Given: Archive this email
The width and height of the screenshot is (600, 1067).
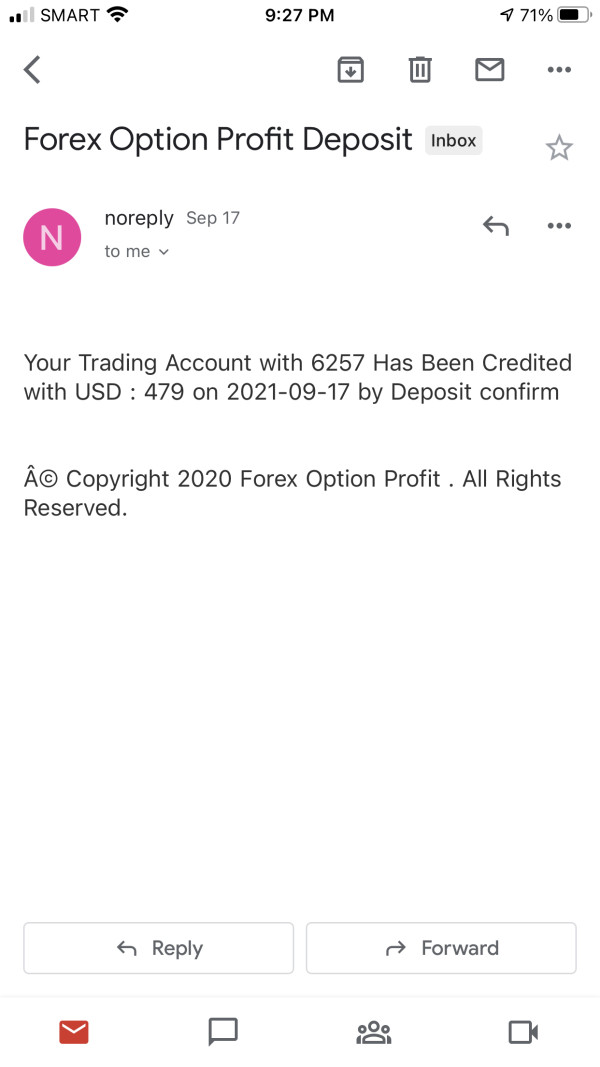Looking at the screenshot, I should point(350,69).
